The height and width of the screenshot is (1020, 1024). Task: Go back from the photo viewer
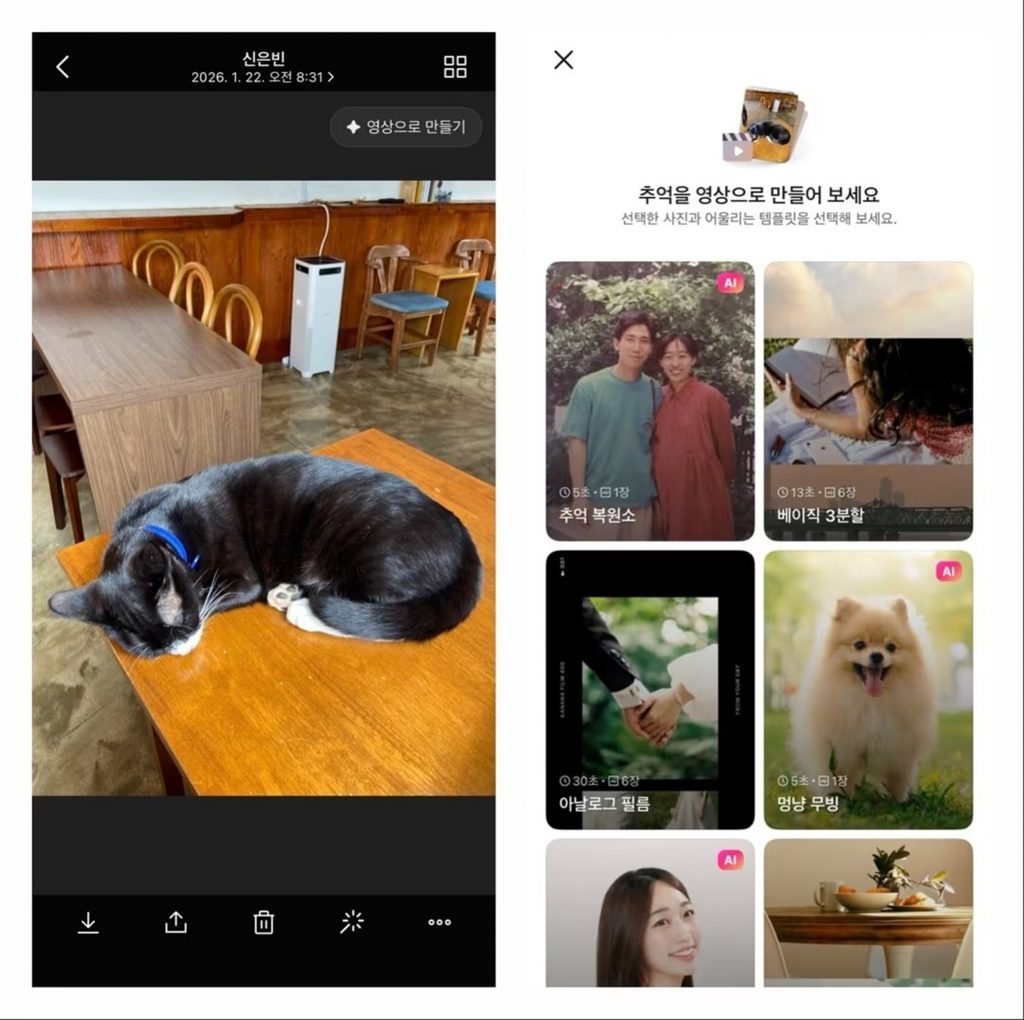pos(63,67)
